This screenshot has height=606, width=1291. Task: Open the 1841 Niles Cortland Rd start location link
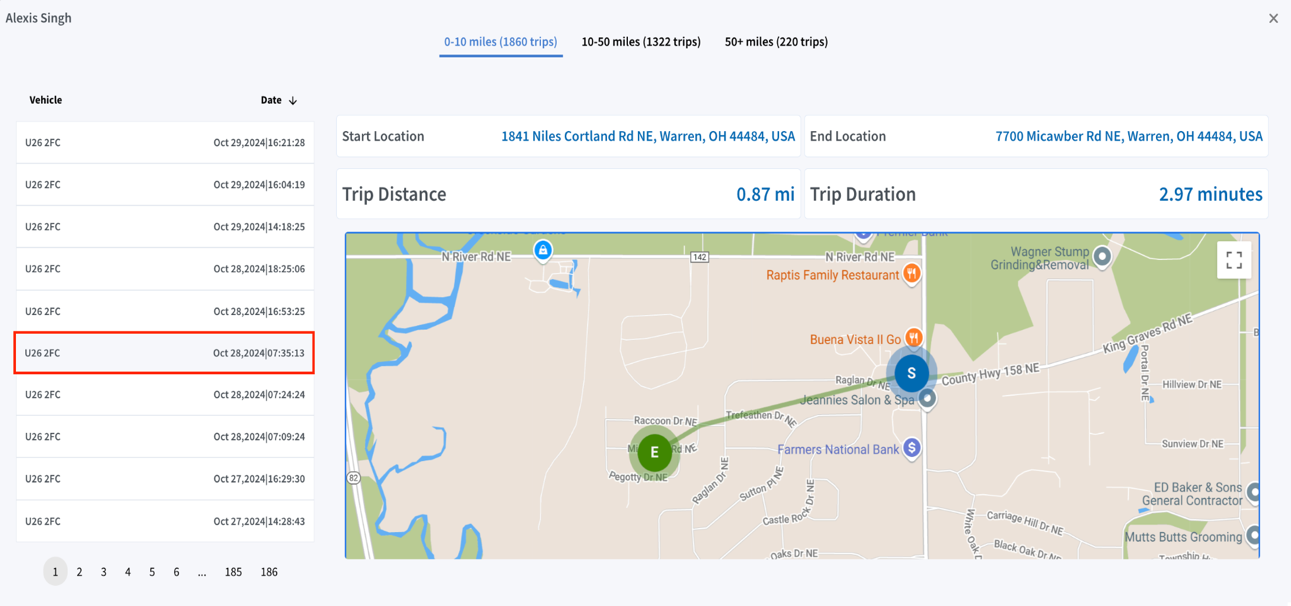click(x=648, y=136)
